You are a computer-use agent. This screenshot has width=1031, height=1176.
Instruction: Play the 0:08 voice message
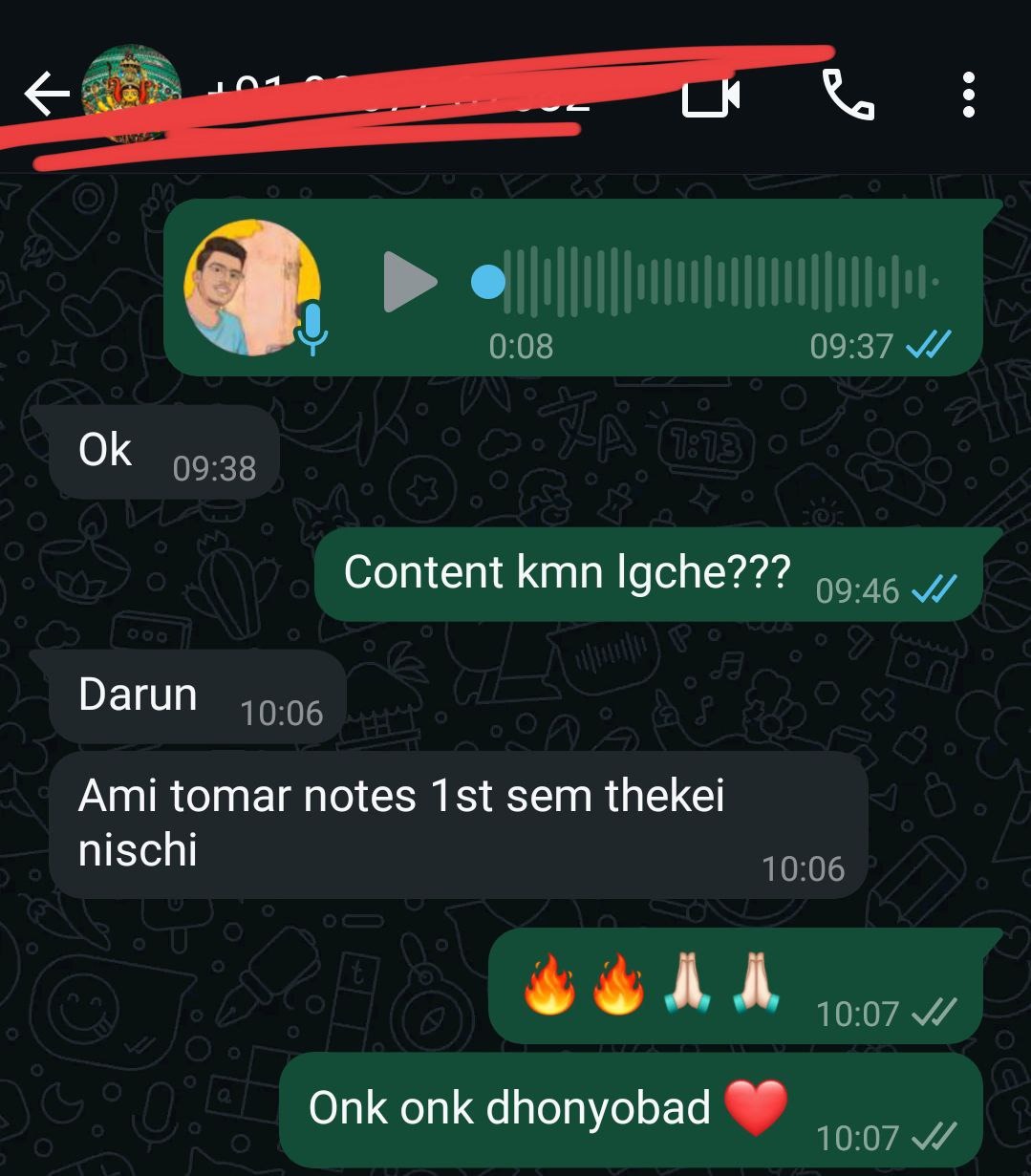tap(409, 282)
